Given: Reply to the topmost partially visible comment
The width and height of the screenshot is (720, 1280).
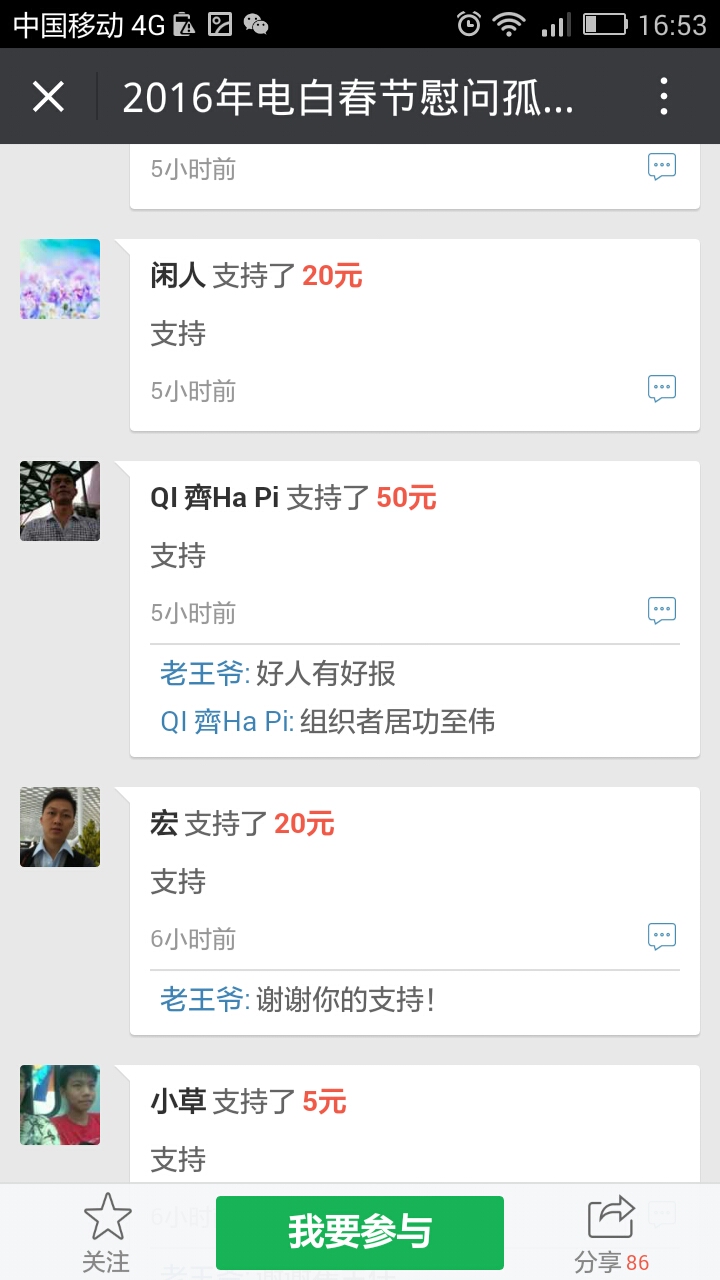Looking at the screenshot, I should (x=662, y=167).
